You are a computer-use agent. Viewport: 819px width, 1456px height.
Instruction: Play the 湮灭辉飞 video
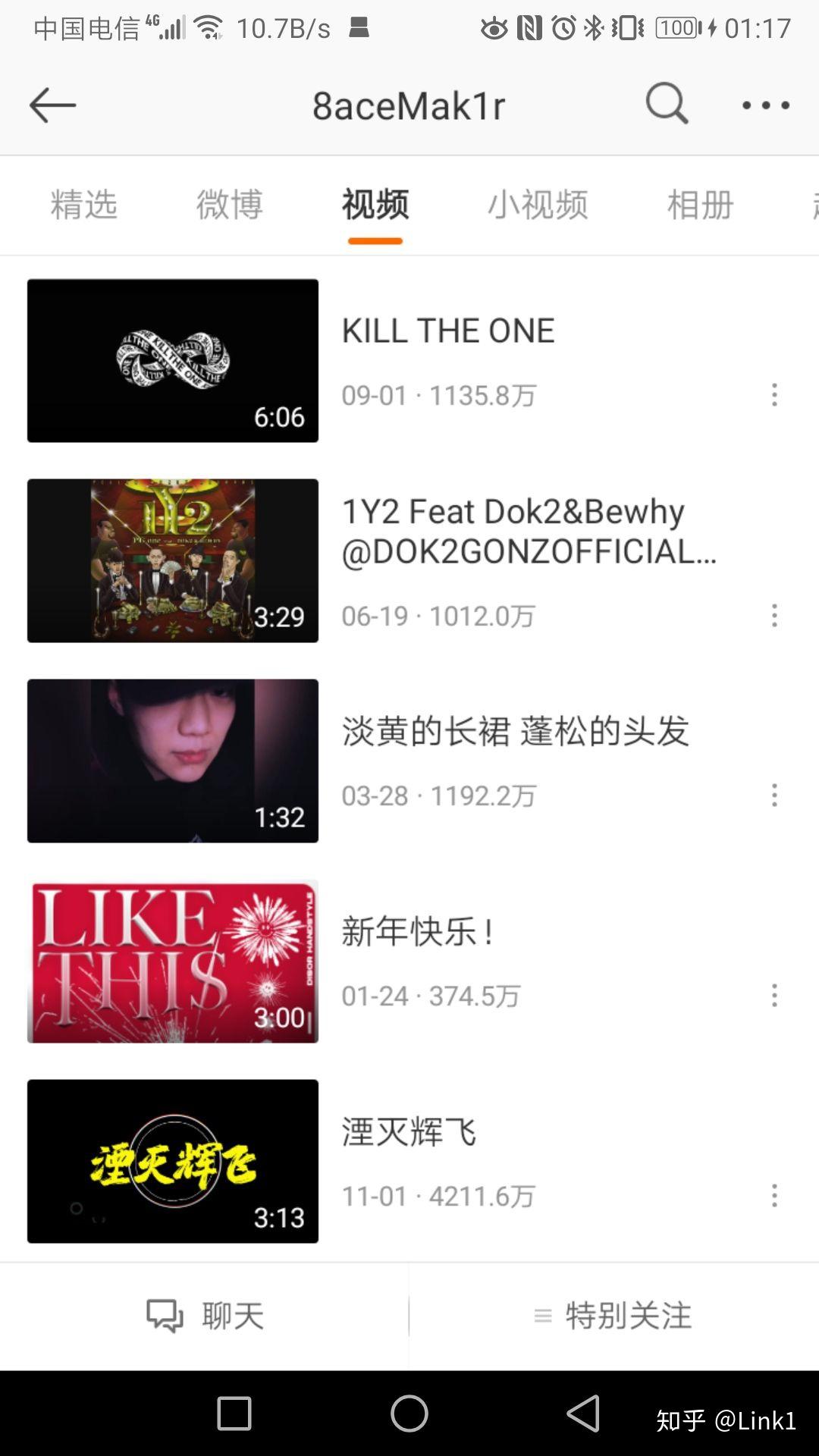click(173, 1161)
